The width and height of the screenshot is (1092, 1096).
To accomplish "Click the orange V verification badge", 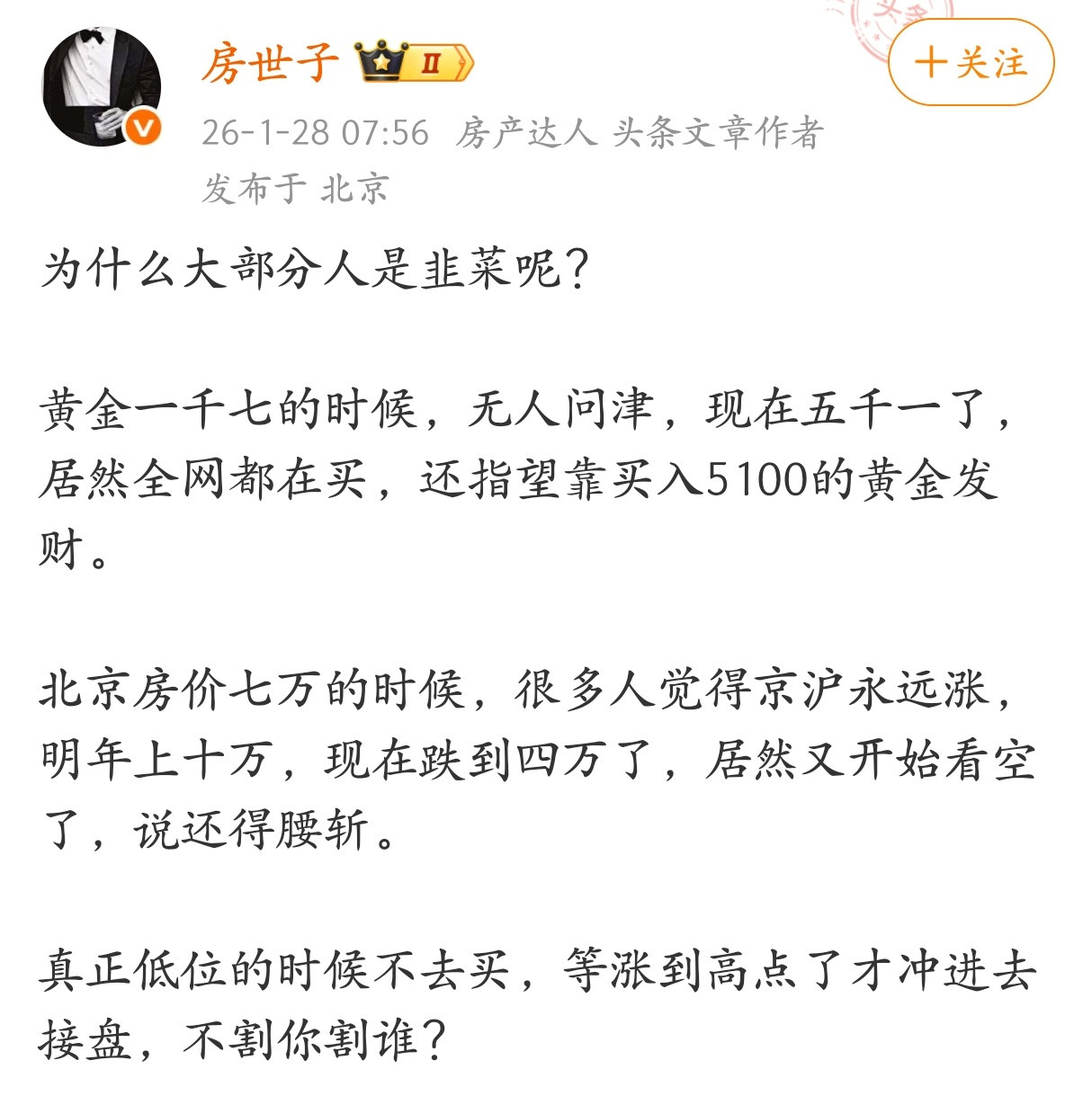I will (x=139, y=127).
